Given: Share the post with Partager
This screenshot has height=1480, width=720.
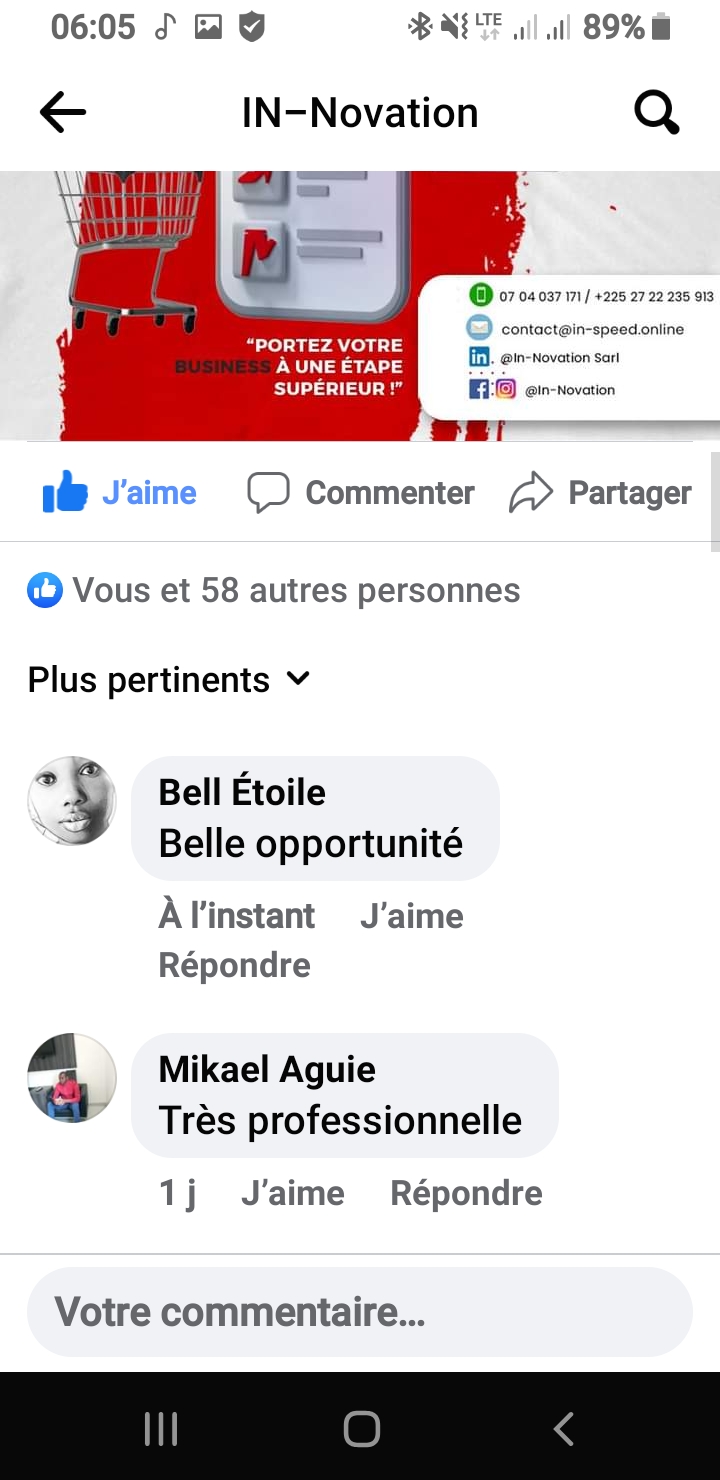Looking at the screenshot, I should tap(600, 493).
